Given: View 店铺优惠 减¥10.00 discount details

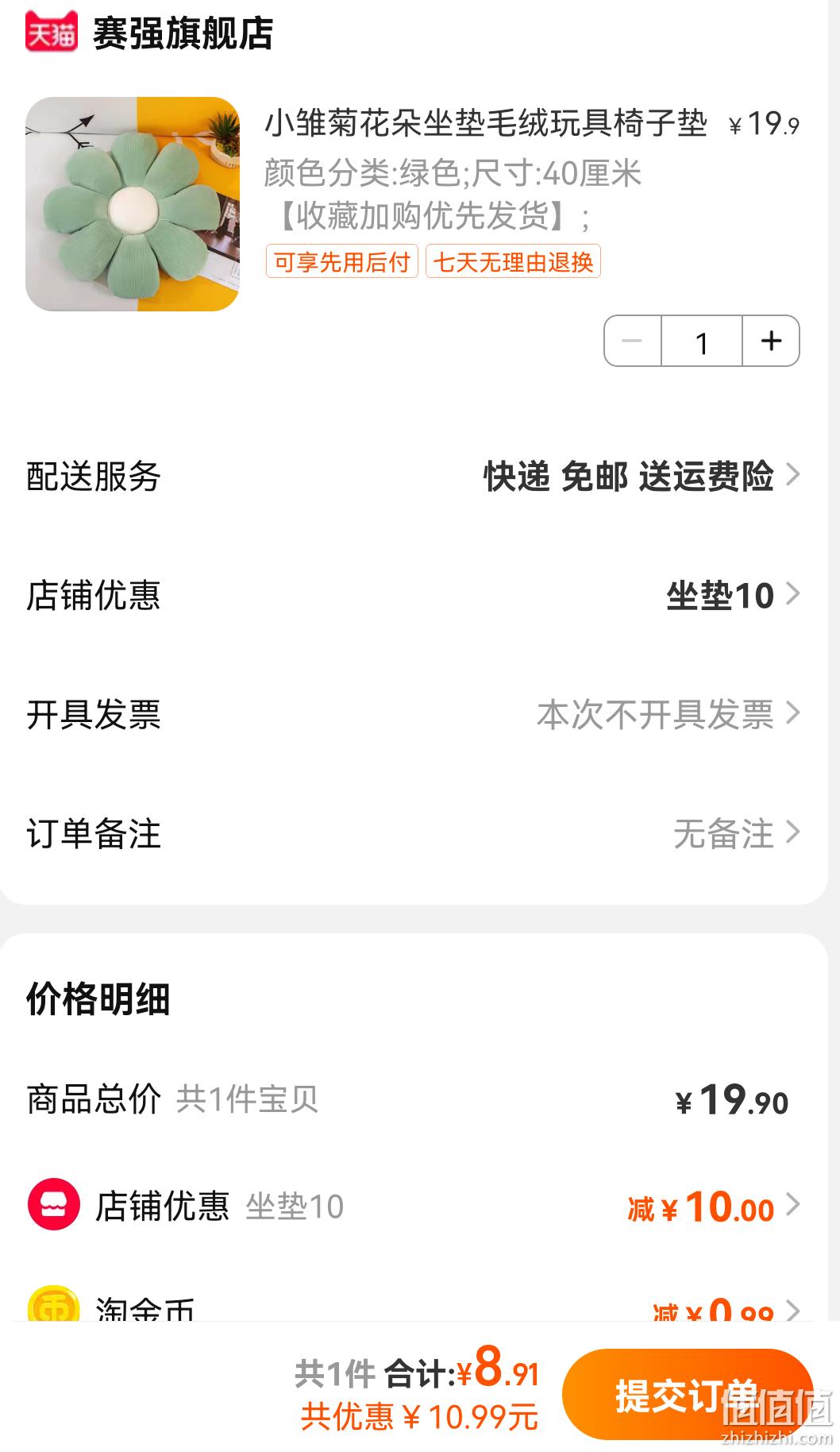Looking at the screenshot, I should point(414,1206).
